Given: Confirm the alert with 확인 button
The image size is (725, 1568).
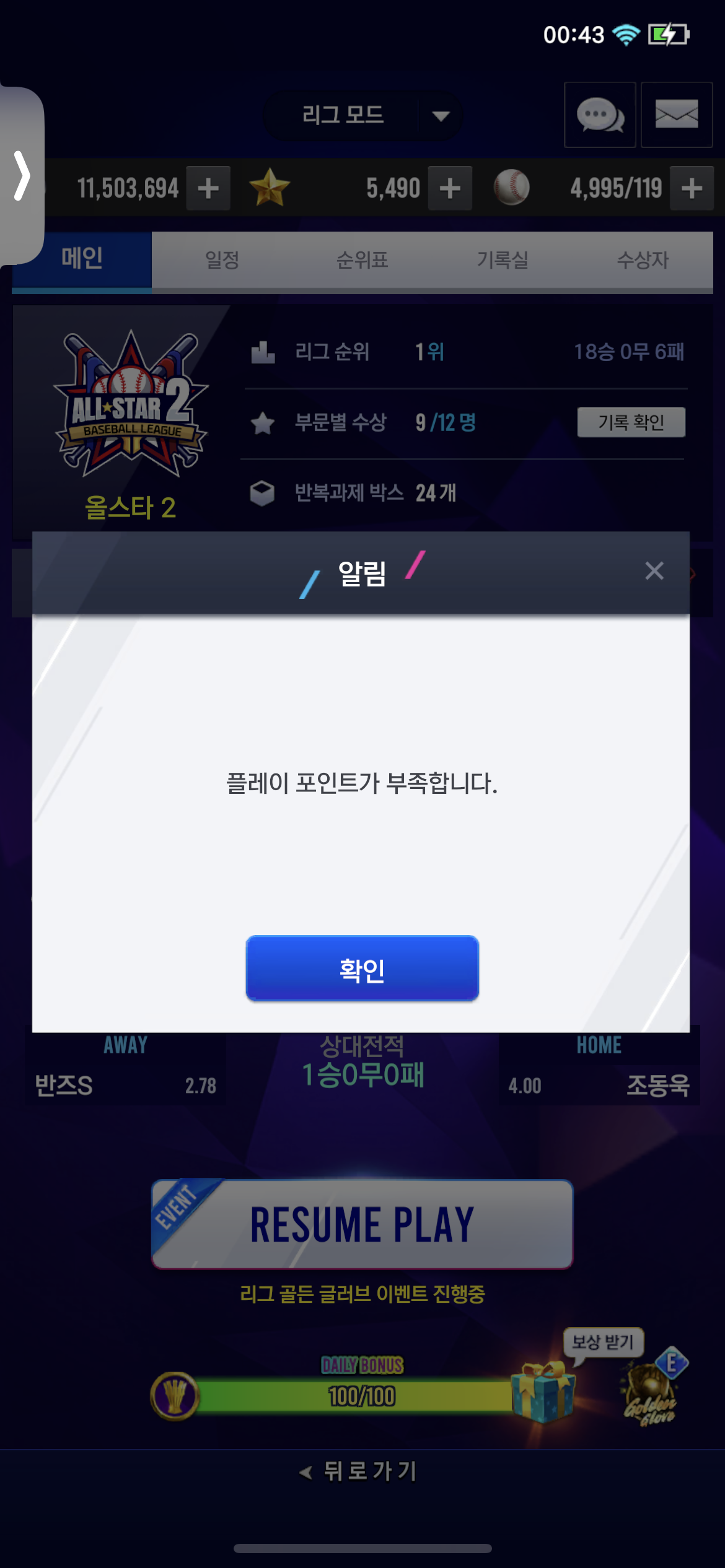Looking at the screenshot, I should 362,969.
